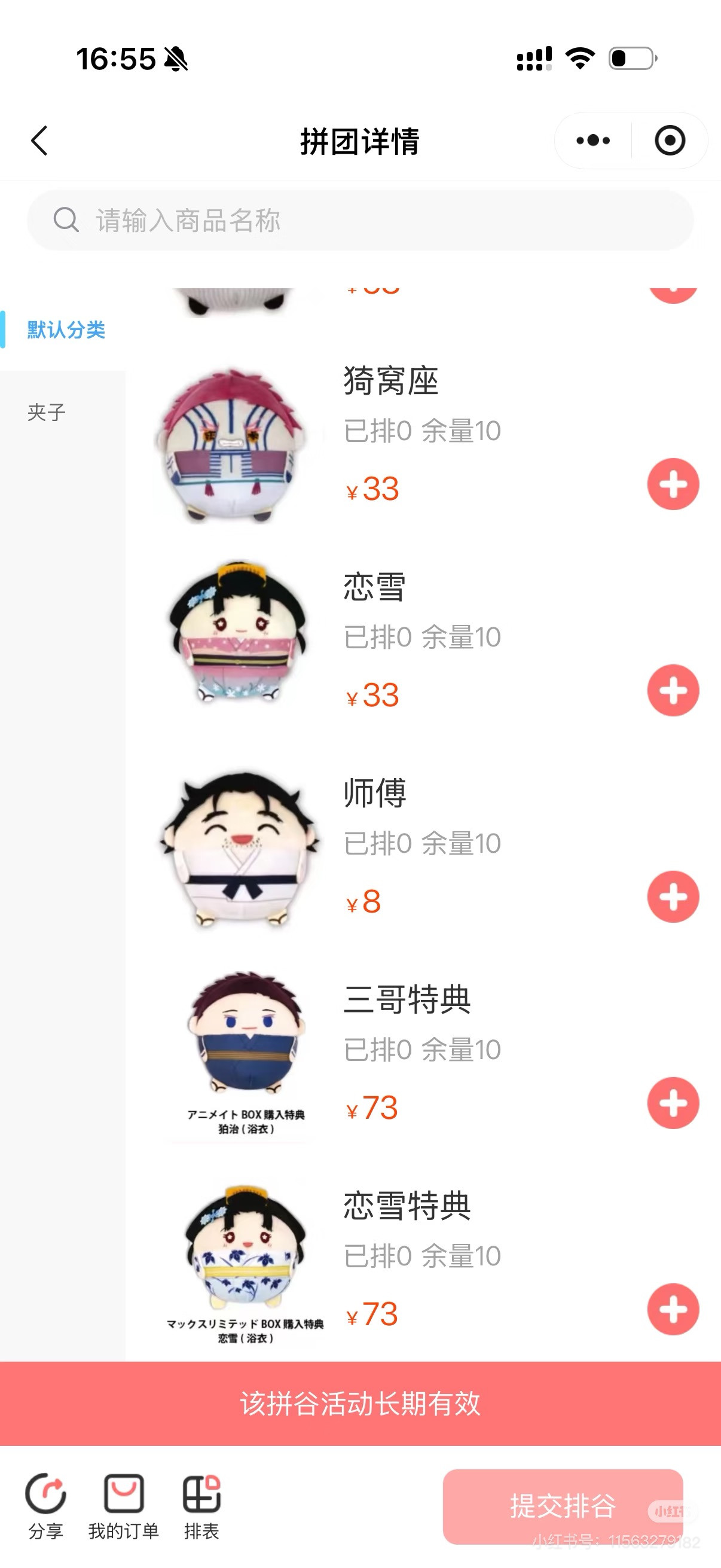Open the 三哥特典 product picture

245,1054
